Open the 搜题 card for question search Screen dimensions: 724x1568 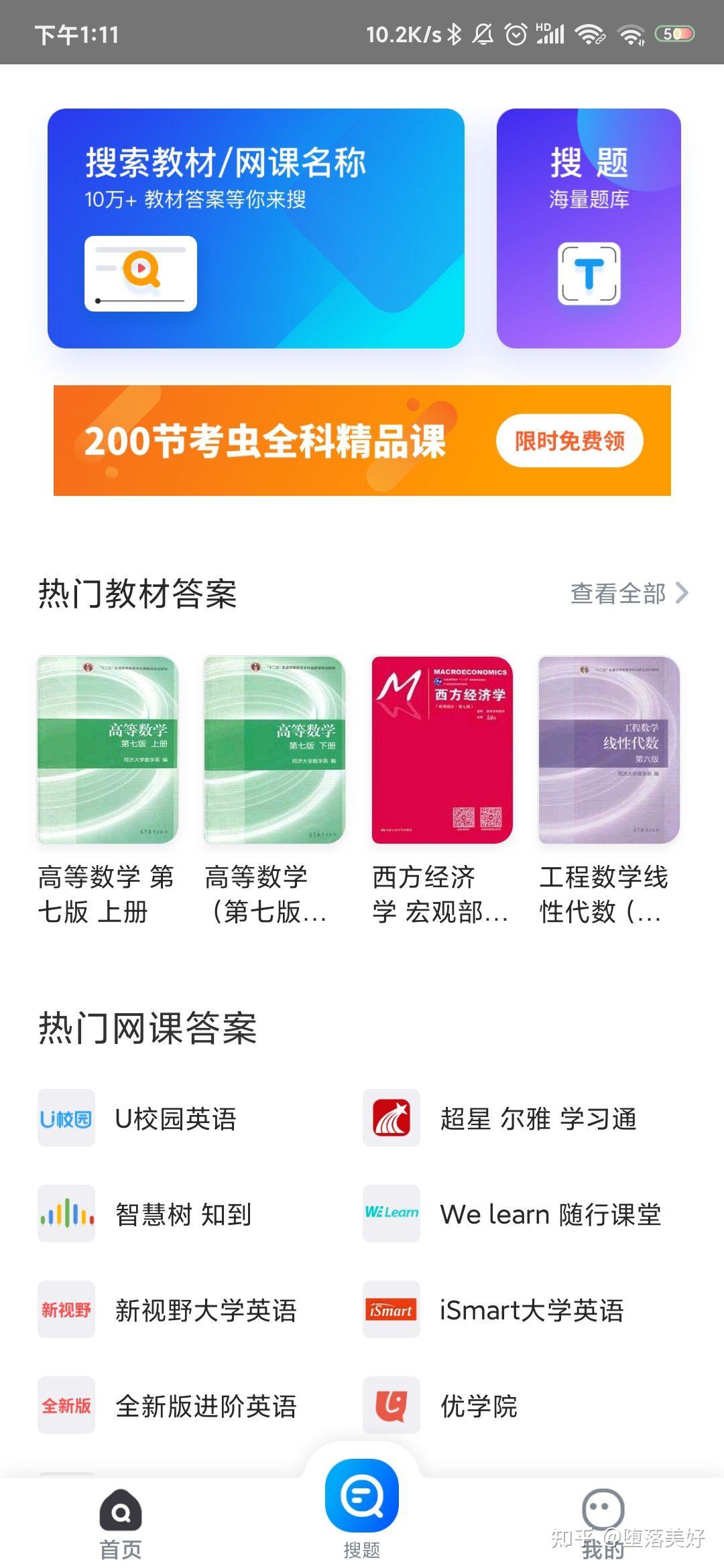(x=589, y=228)
